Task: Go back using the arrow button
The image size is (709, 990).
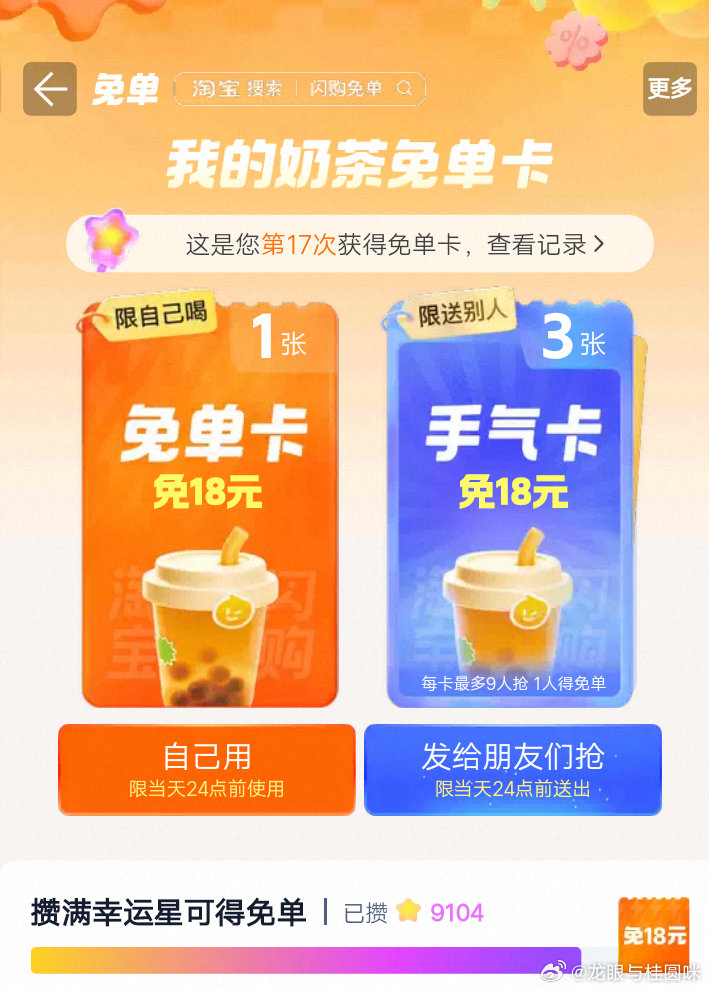Action: [x=50, y=89]
